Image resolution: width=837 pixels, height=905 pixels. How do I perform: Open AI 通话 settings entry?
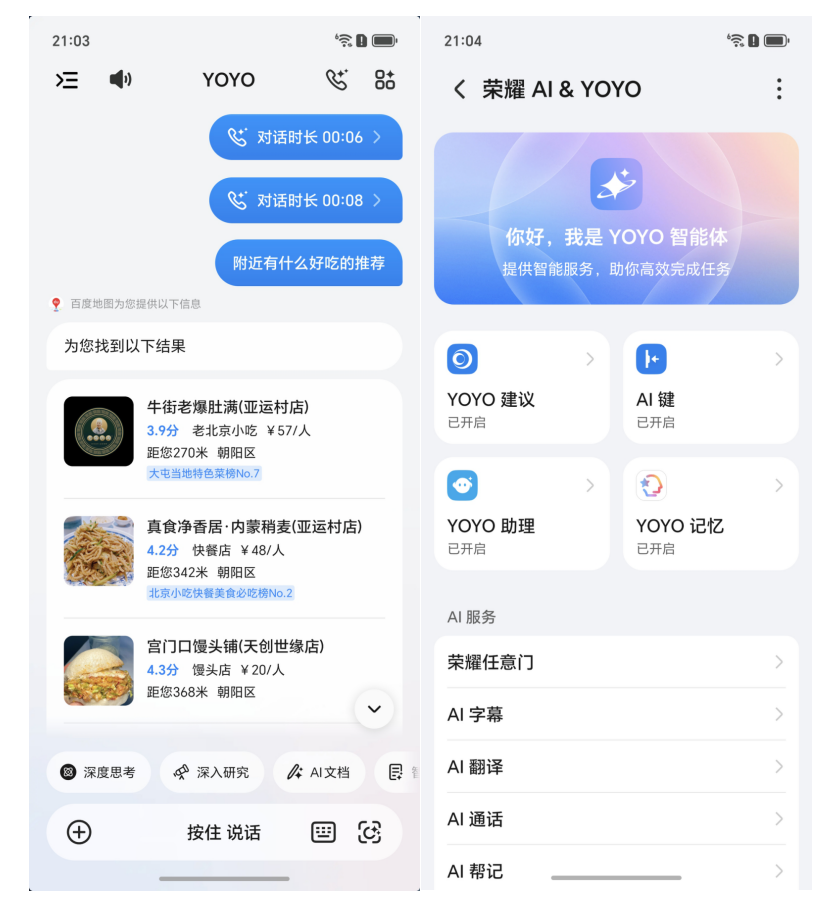[616, 819]
